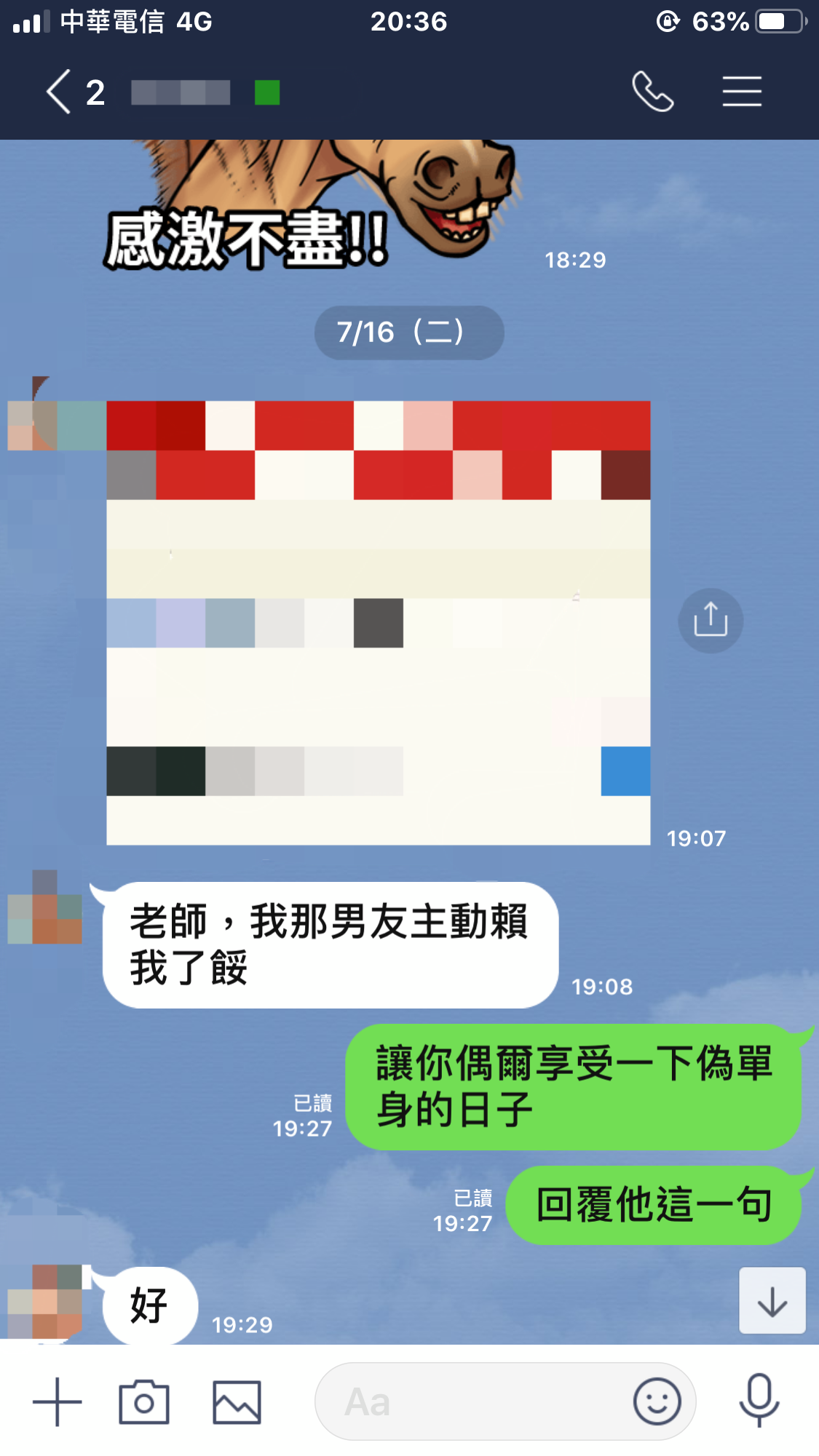Open the chat menu hamburger icon
This screenshot has height=1456, width=819.
click(742, 92)
